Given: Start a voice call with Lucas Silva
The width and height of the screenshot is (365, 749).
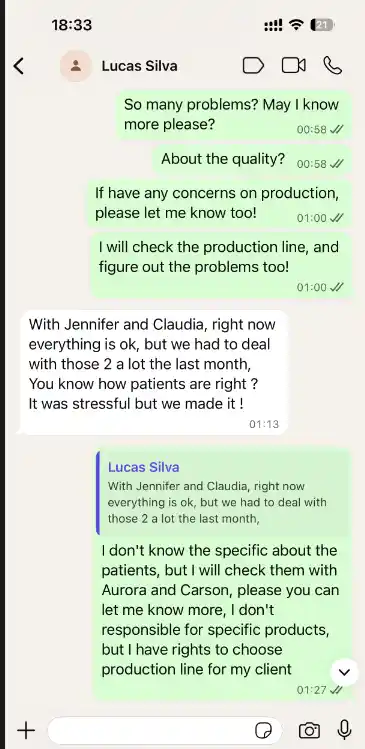Looking at the screenshot, I should (x=333, y=65).
